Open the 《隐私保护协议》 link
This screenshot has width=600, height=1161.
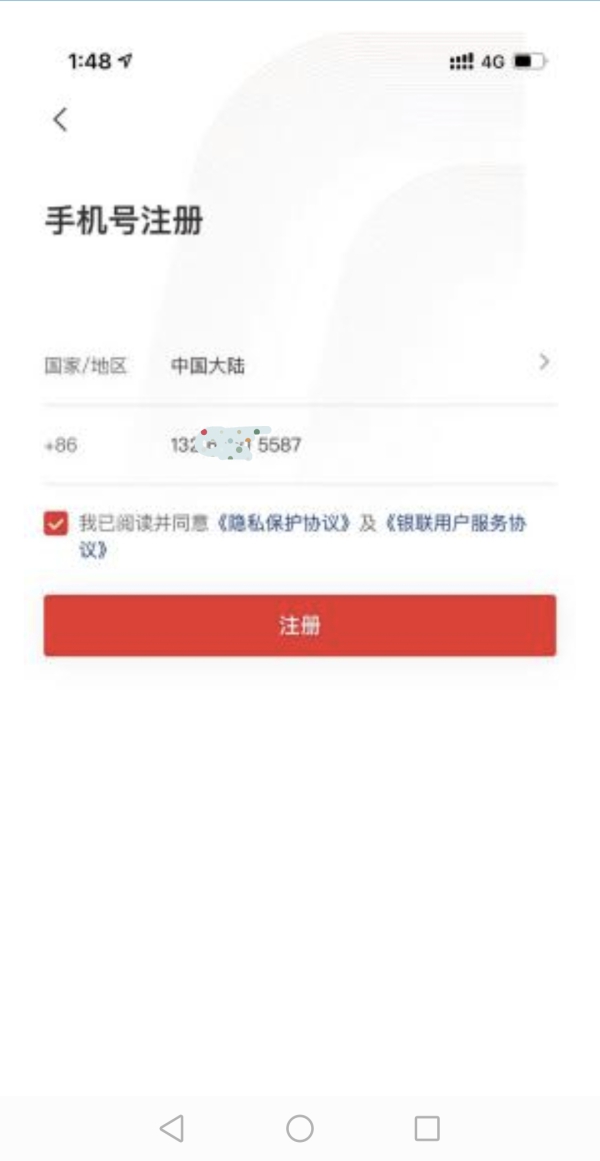point(283,524)
